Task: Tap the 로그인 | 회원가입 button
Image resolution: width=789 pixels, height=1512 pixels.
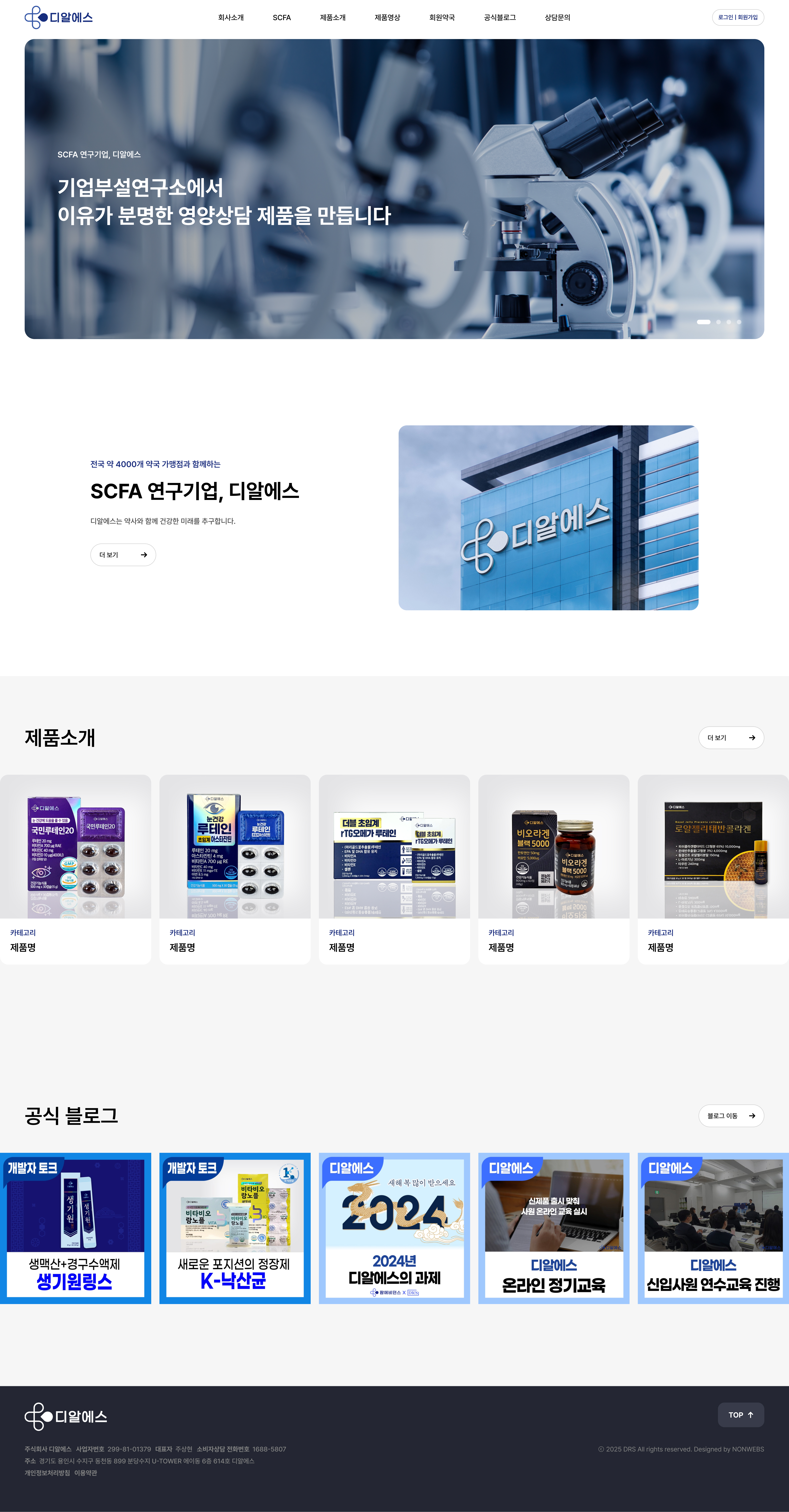Action: [737, 18]
